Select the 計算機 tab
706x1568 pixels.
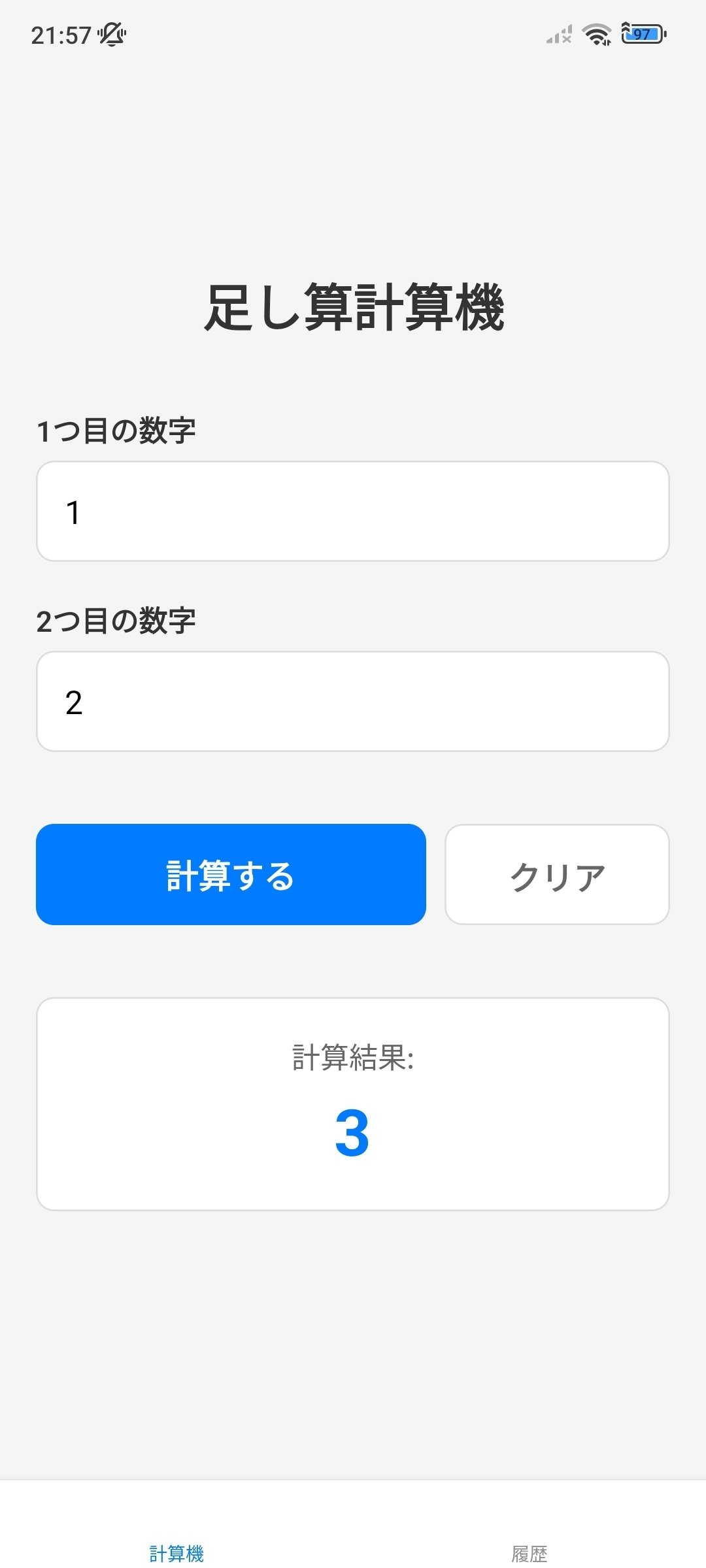tap(176, 1552)
